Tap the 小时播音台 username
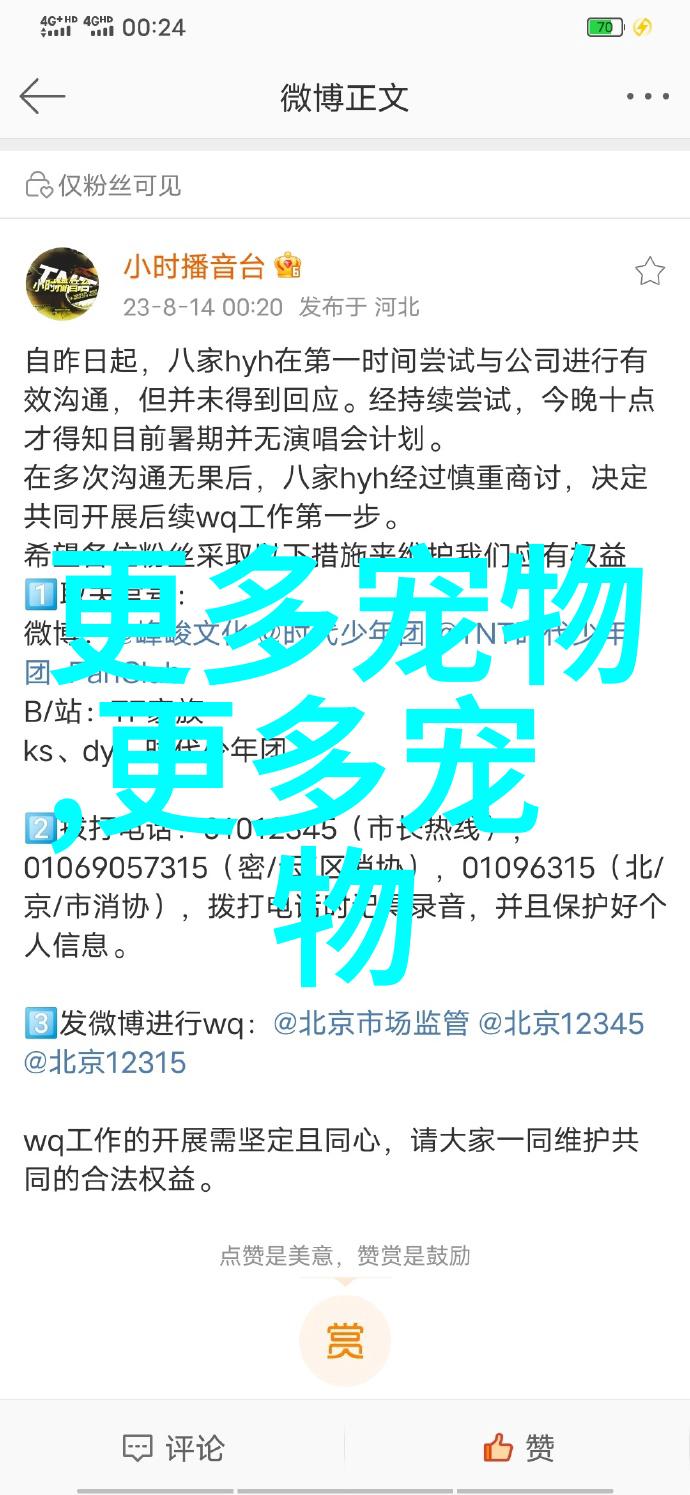 [x=194, y=266]
